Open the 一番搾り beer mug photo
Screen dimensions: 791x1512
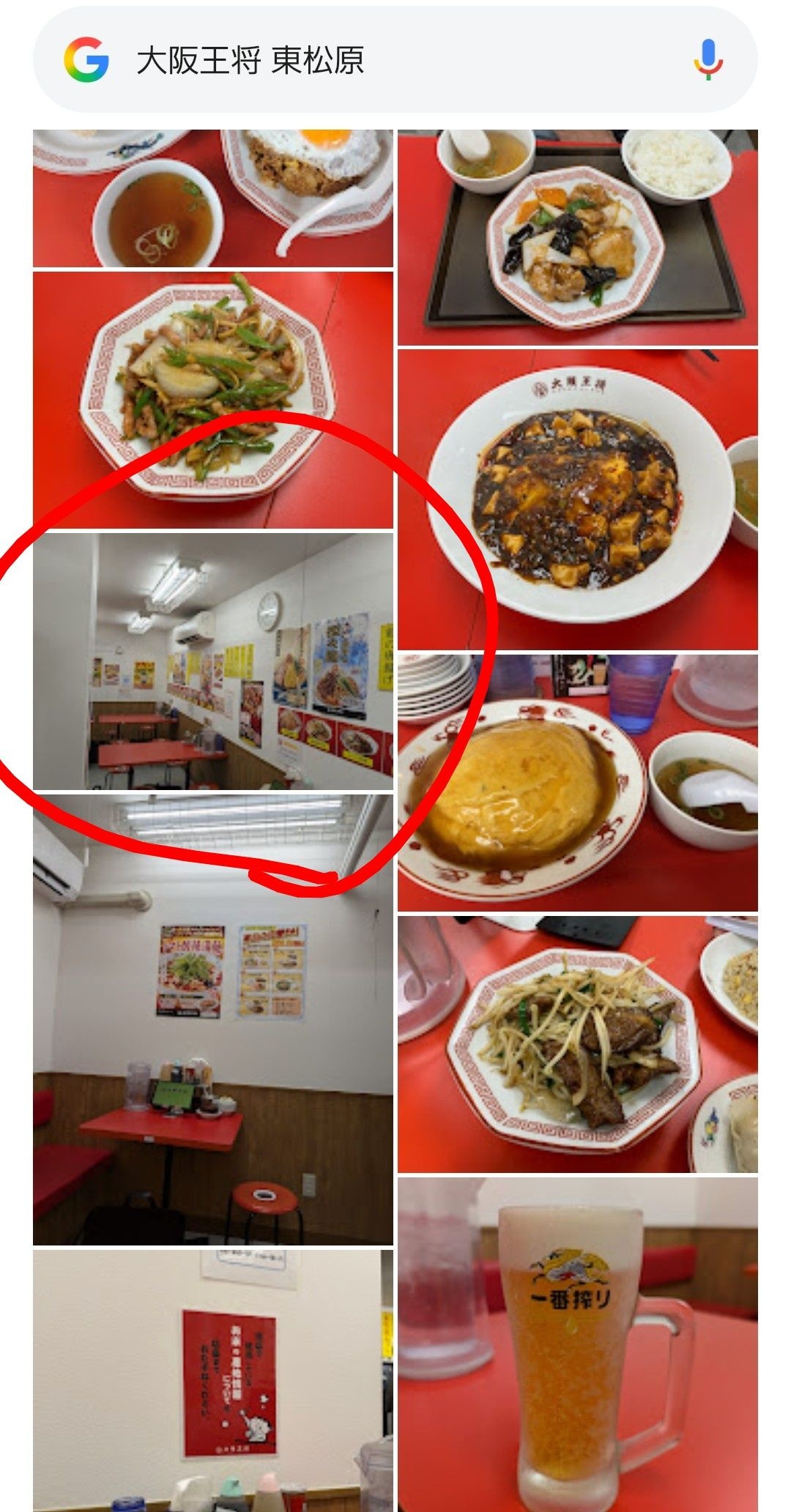coord(578,1344)
